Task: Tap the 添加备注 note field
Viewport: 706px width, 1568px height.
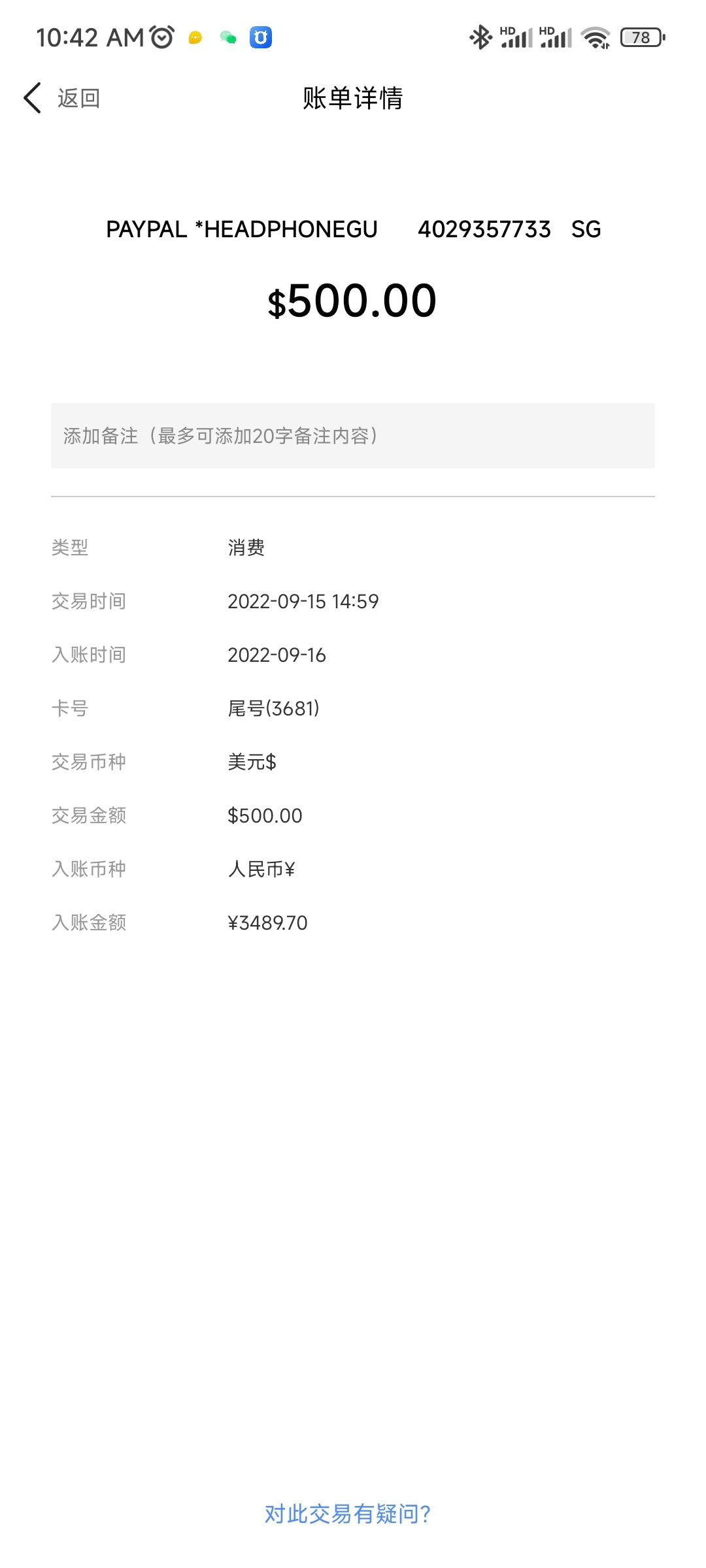Action: click(352, 436)
